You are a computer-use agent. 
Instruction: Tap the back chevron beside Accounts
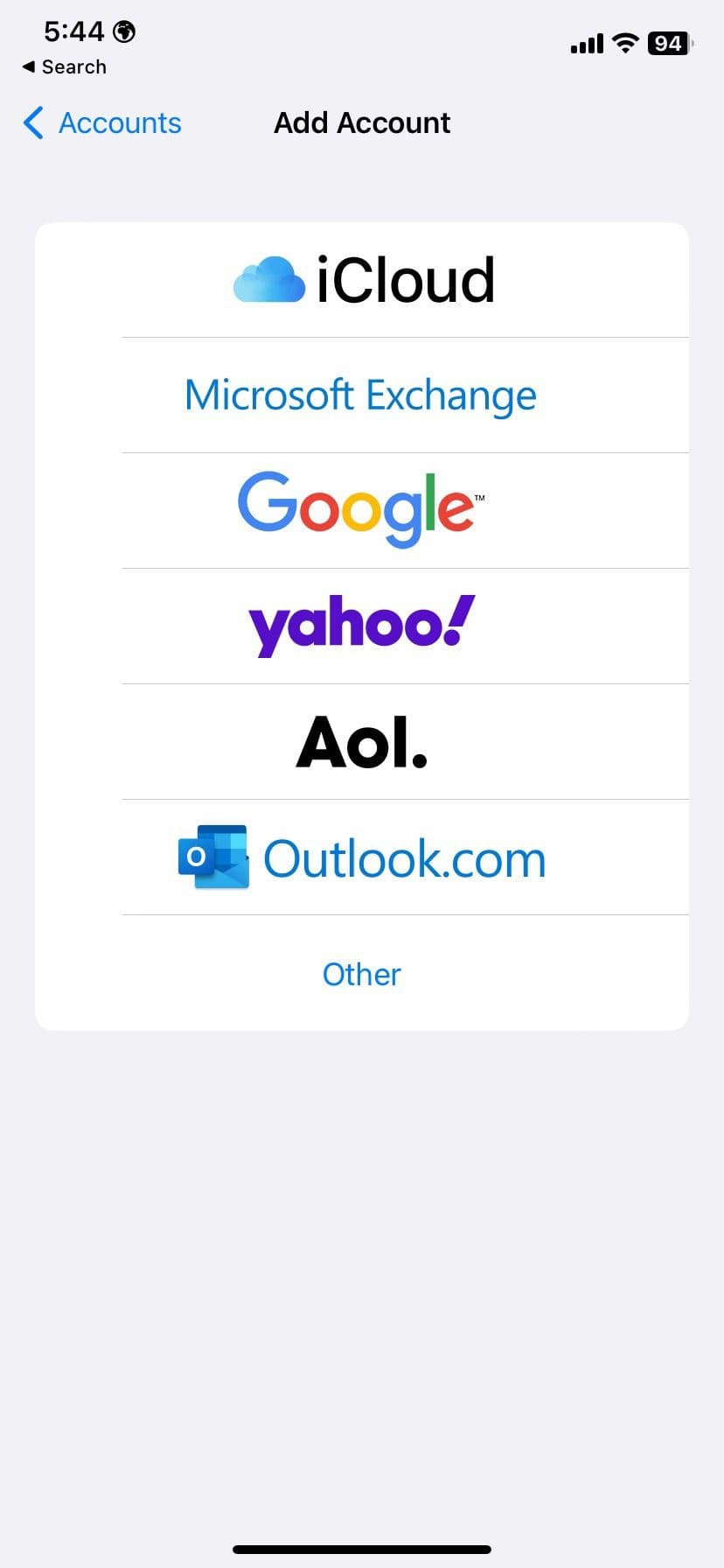coord(32,123)
